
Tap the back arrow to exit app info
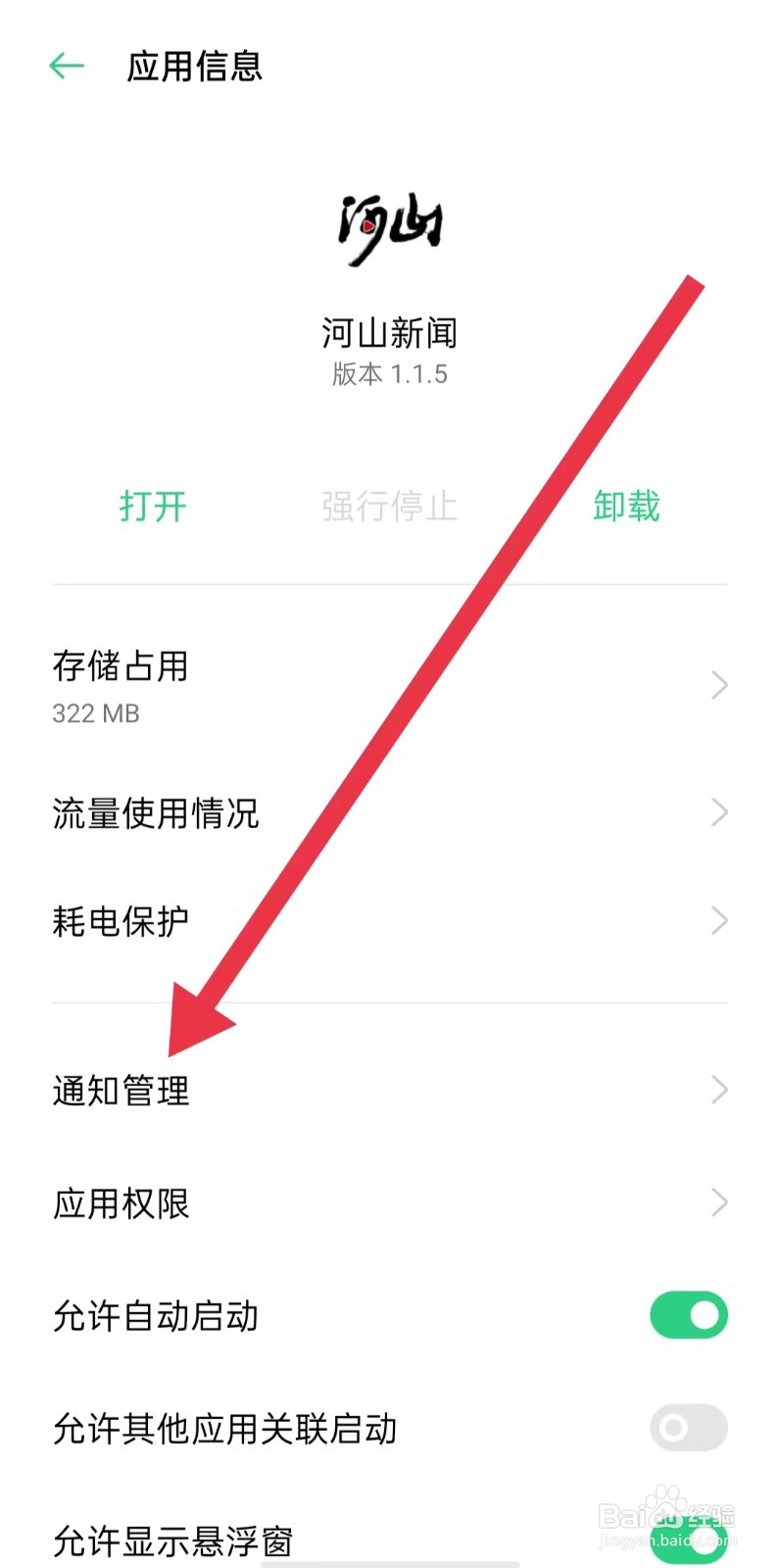click(65, 65)
